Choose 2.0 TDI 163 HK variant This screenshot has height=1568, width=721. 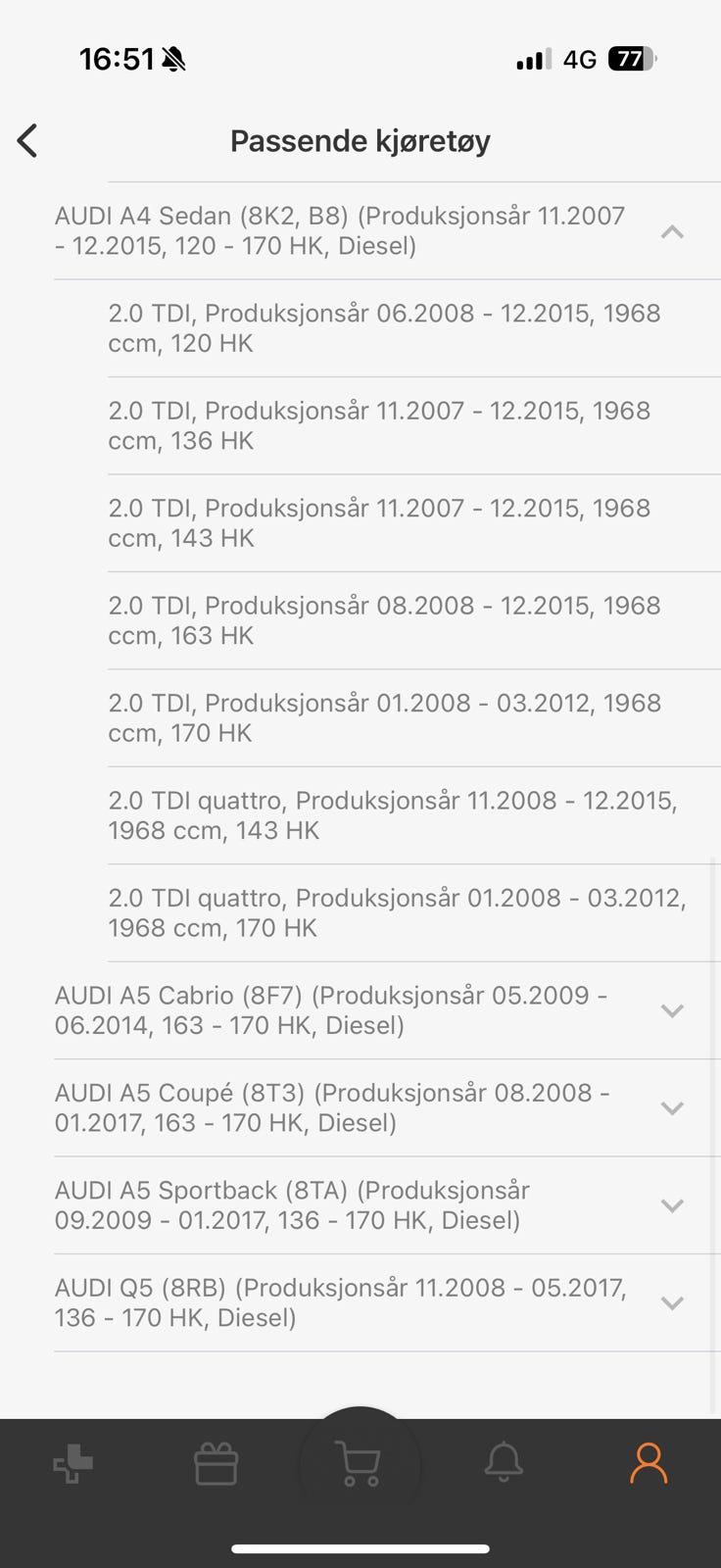[384, 620]
